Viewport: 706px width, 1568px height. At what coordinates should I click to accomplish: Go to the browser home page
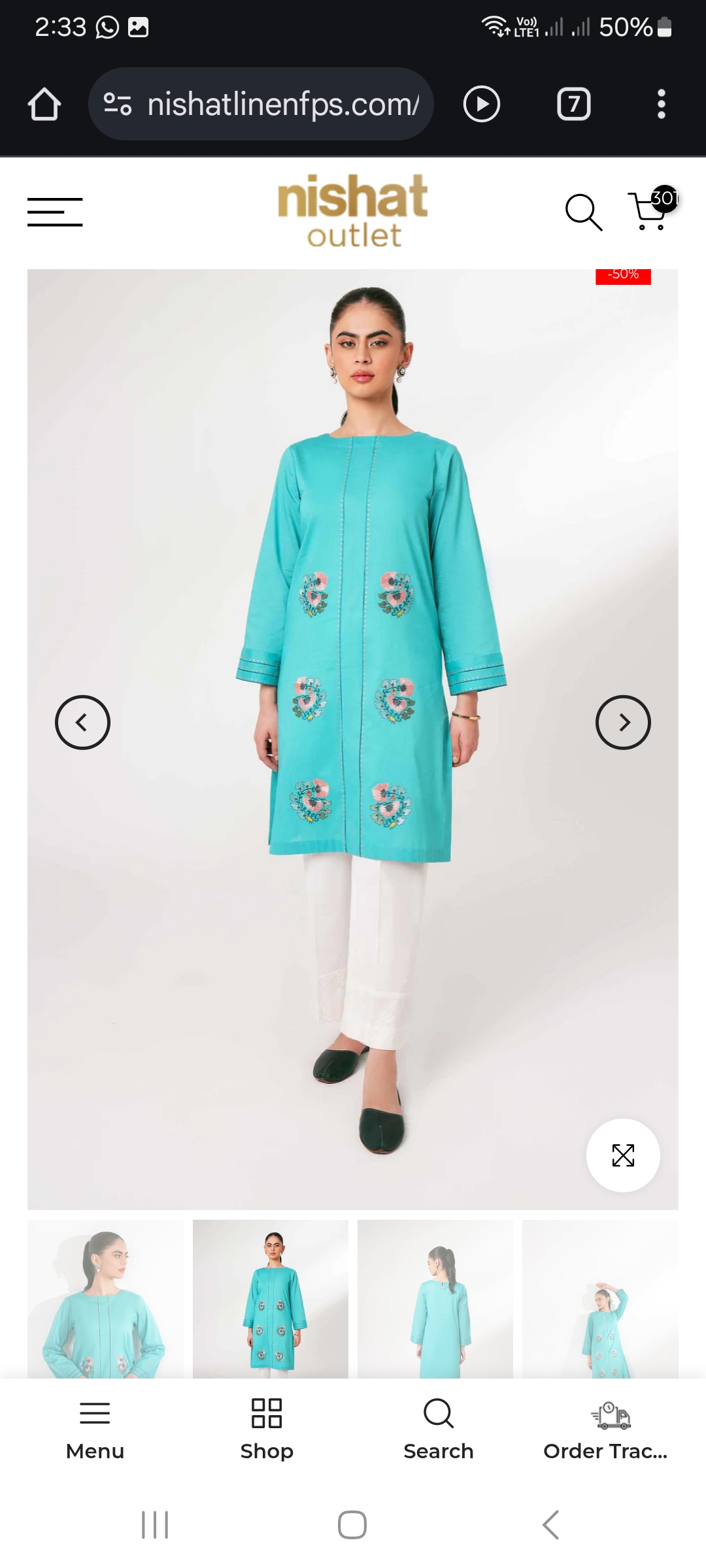pyautogui.click(x=44, y=105)
